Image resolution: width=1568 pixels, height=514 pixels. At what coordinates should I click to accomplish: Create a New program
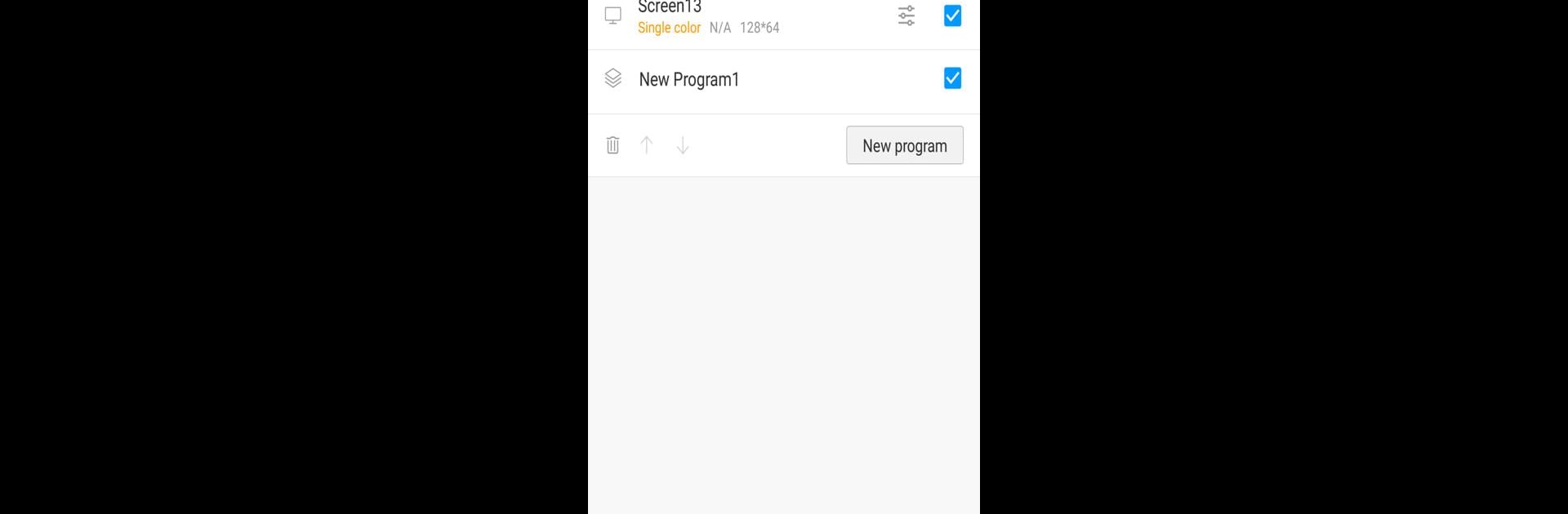904,145
